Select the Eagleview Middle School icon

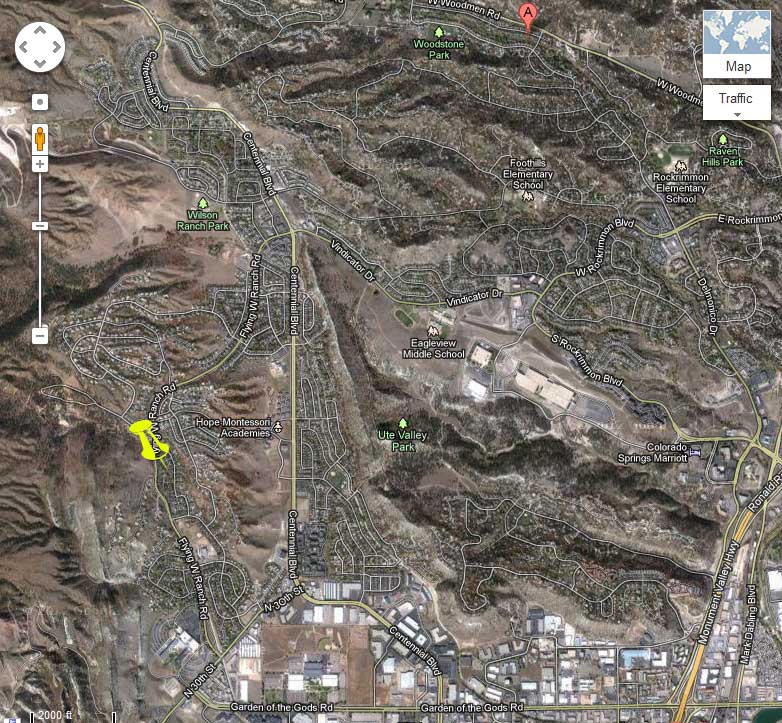pos(434,331)
